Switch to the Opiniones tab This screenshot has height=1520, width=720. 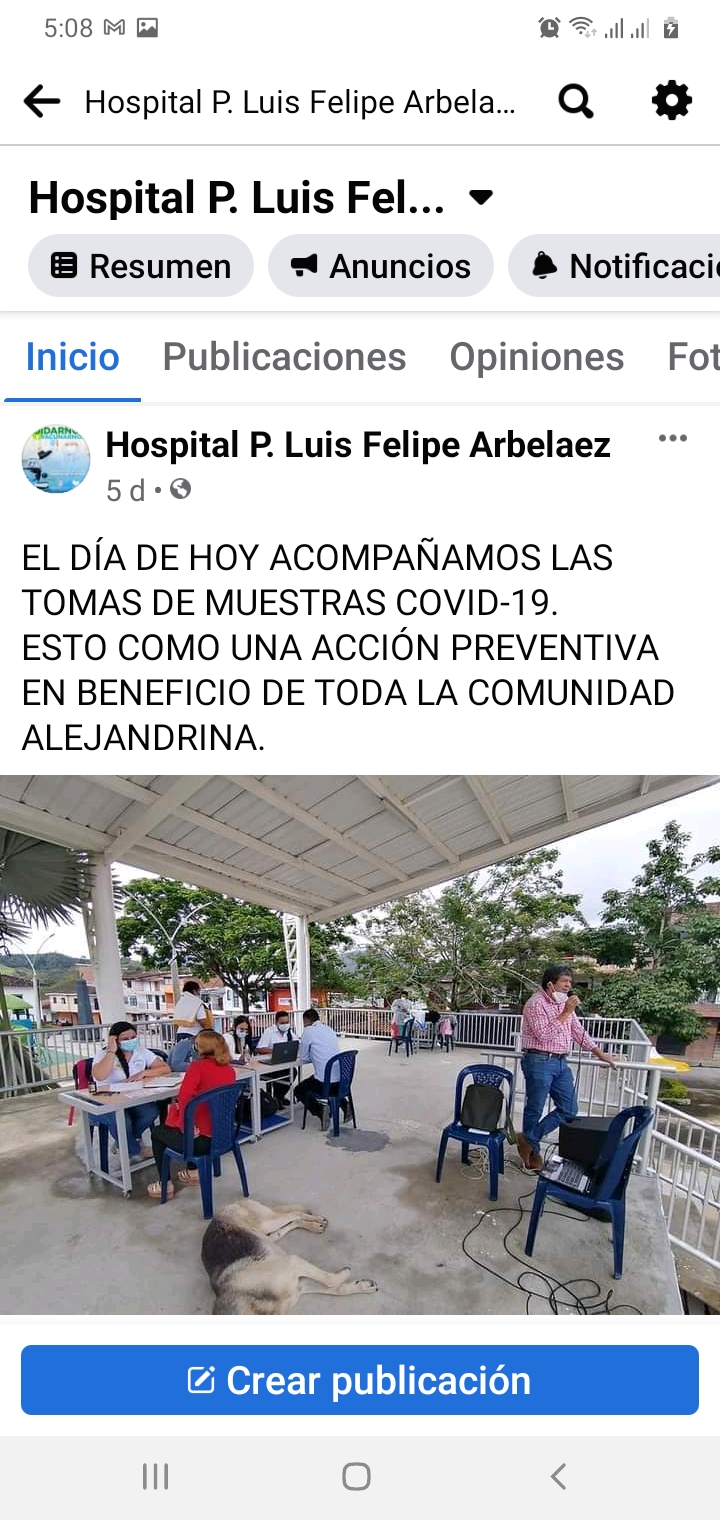(536, 357)
